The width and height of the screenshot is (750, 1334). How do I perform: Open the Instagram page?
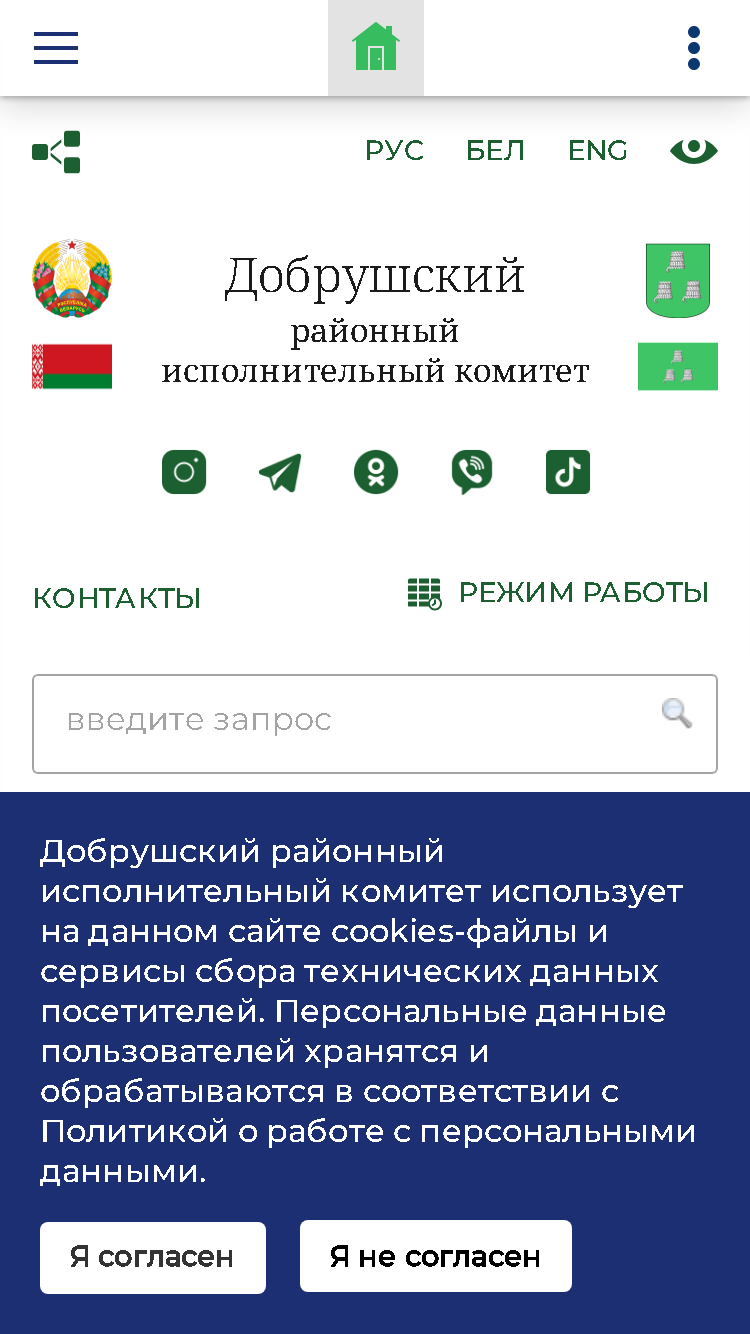(184, 472)
